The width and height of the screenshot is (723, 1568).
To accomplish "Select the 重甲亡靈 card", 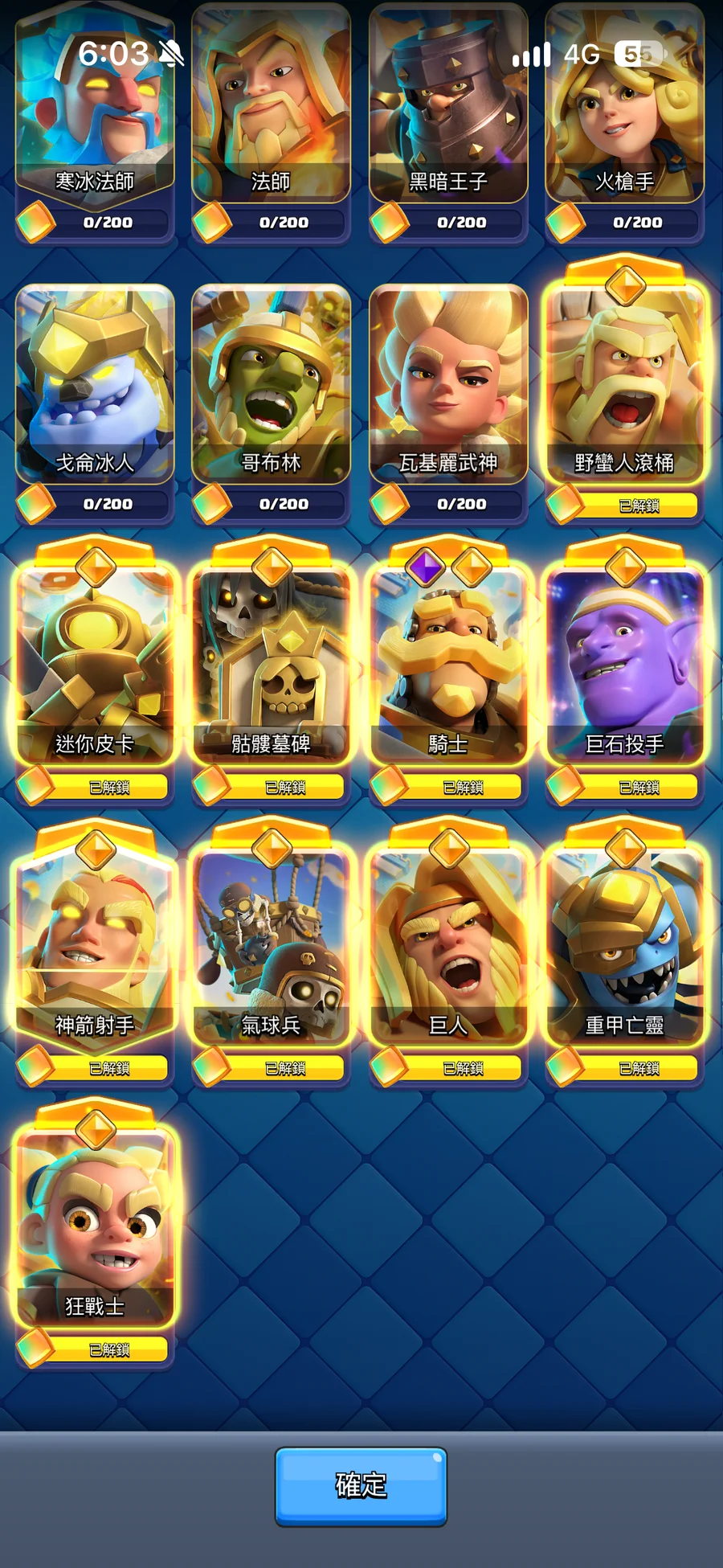I will pos(625,954).
